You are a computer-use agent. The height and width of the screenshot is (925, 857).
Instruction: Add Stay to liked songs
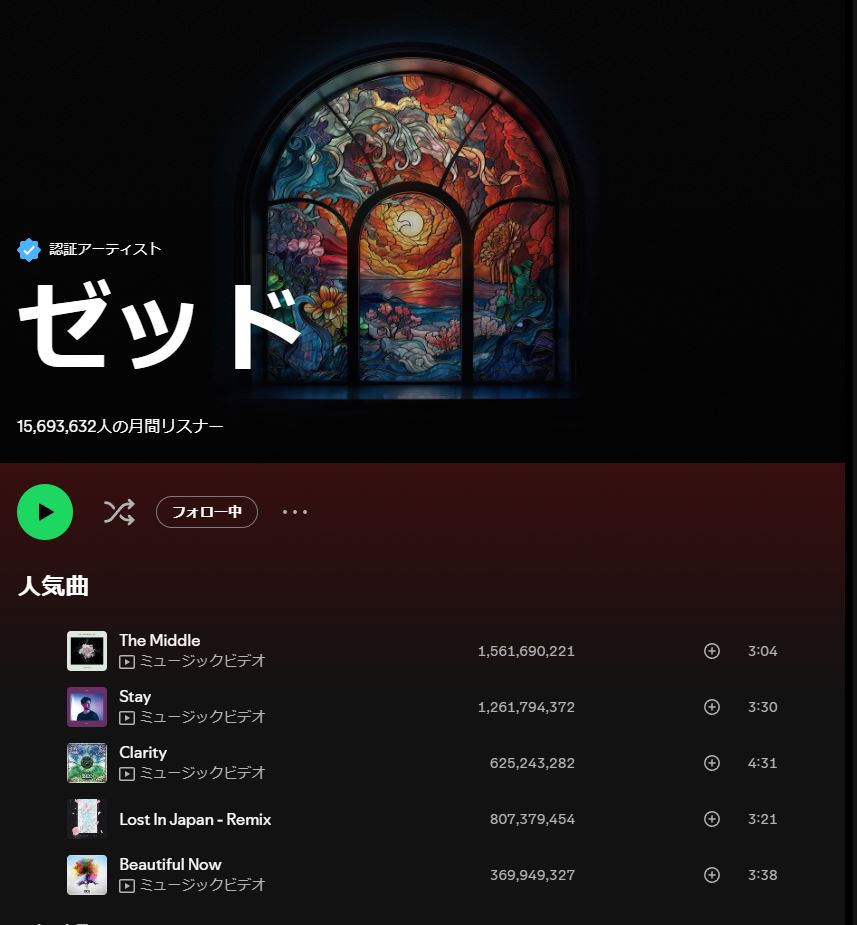[712, 707]
